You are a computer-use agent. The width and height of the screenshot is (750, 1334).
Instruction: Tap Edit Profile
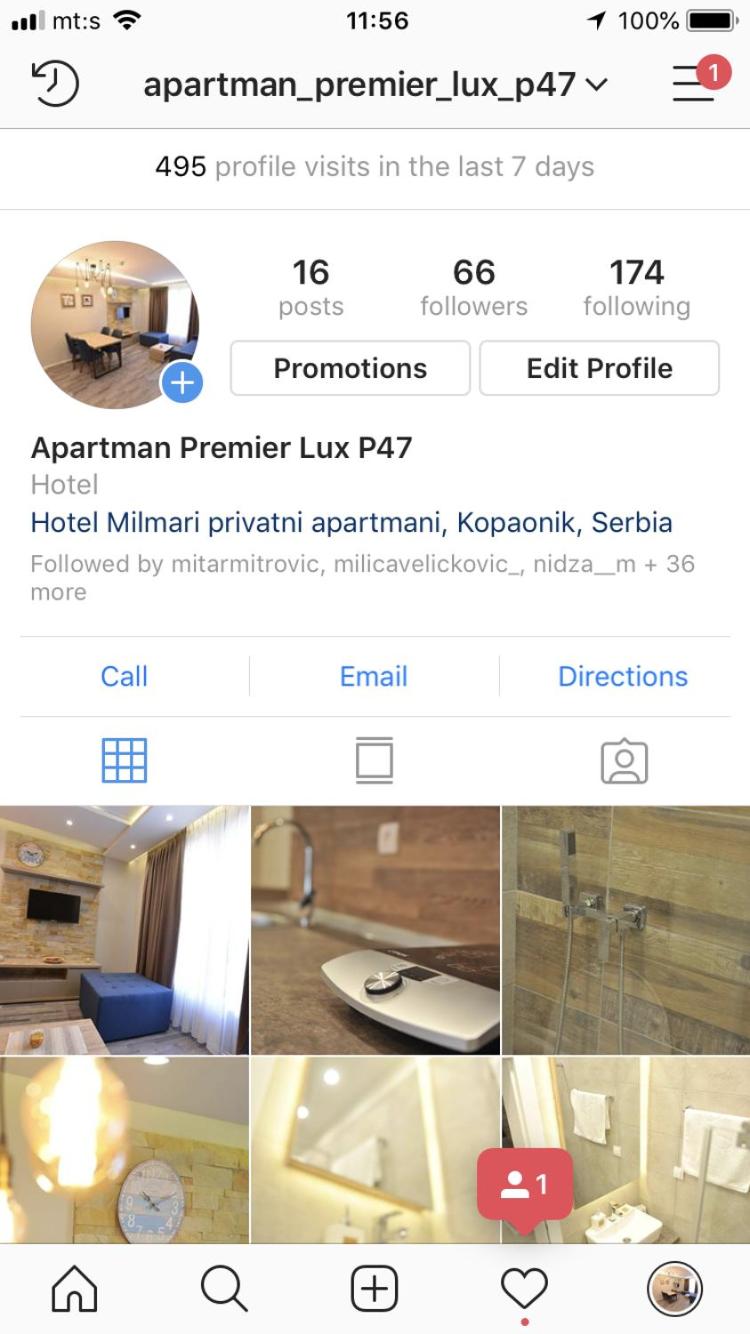point(599,368)
